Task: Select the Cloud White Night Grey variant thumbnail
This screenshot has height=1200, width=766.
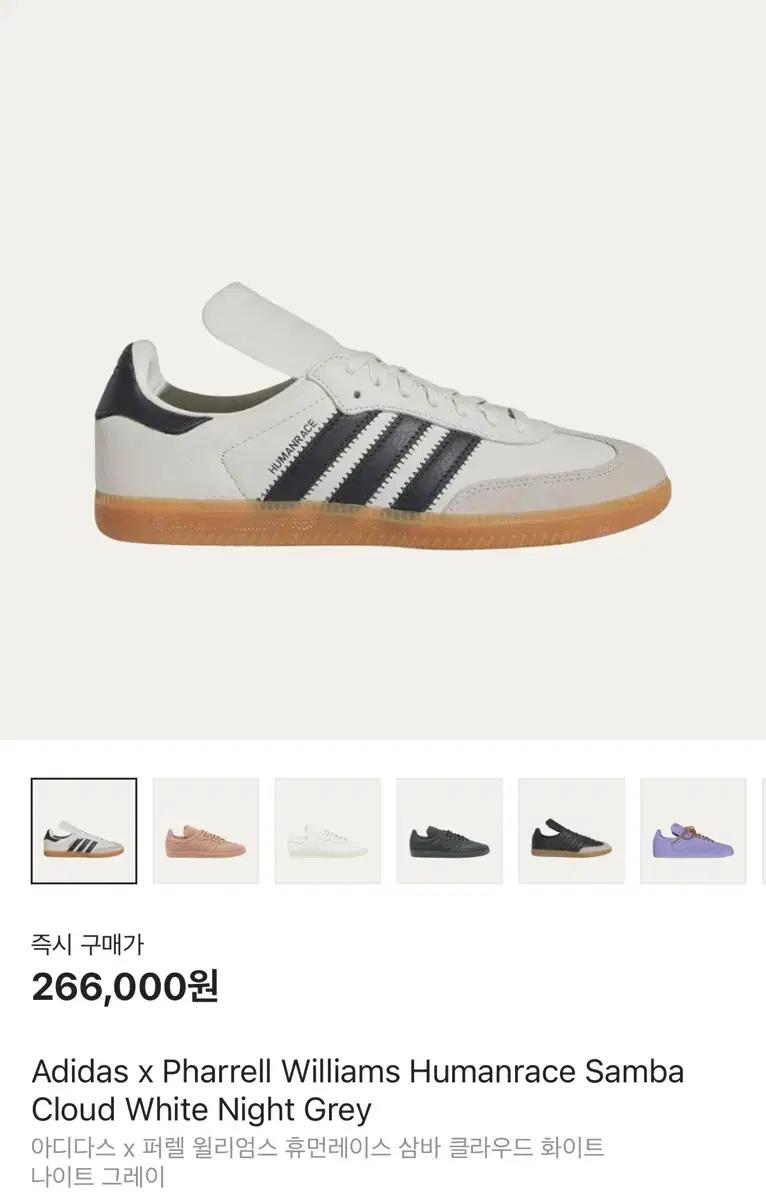Action: (x=84, y=831)
